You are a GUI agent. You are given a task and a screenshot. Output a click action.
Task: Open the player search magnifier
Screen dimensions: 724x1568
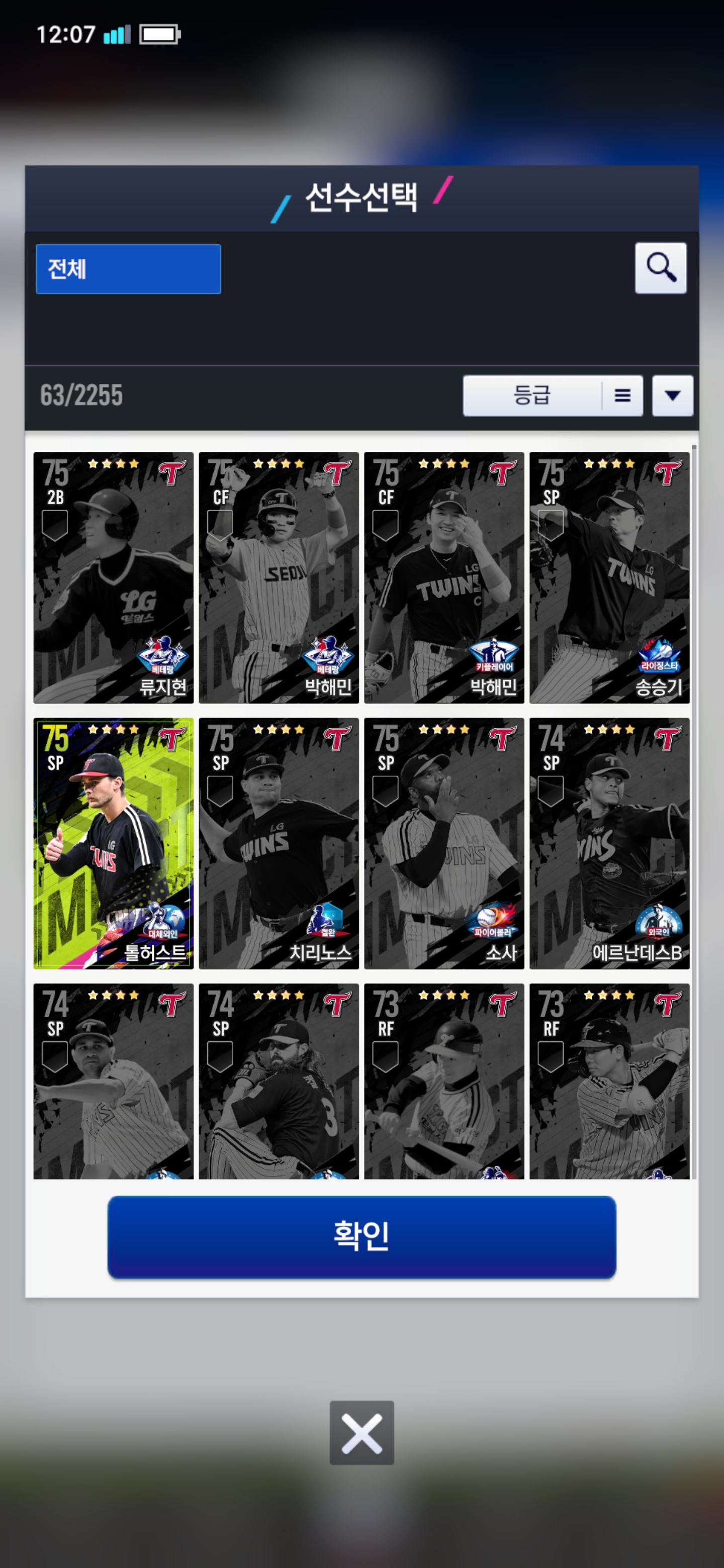(x=660, y=268)
